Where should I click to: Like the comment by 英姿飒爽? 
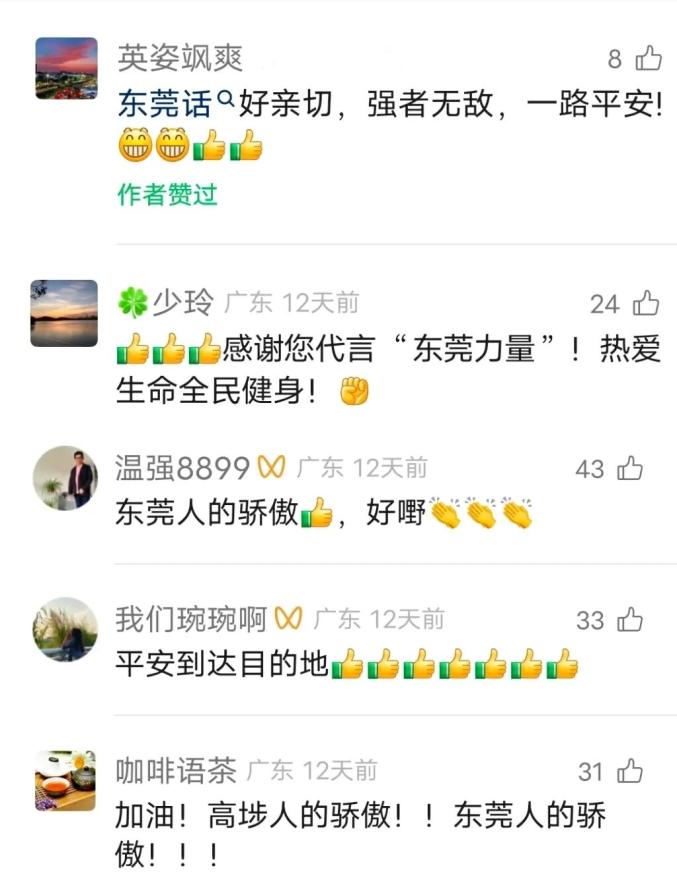tap(649, 59)
